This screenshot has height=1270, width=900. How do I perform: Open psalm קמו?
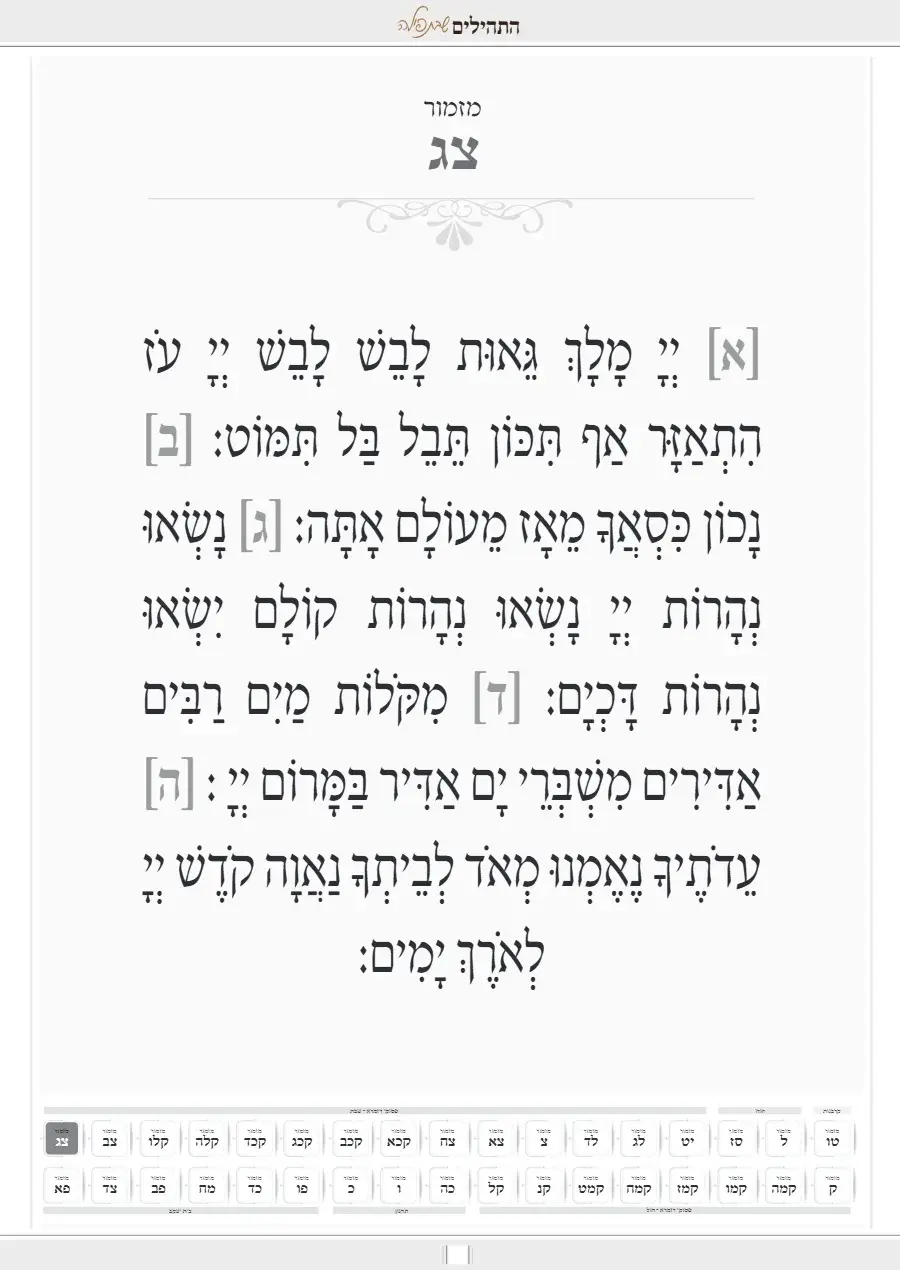point(737,1185)
